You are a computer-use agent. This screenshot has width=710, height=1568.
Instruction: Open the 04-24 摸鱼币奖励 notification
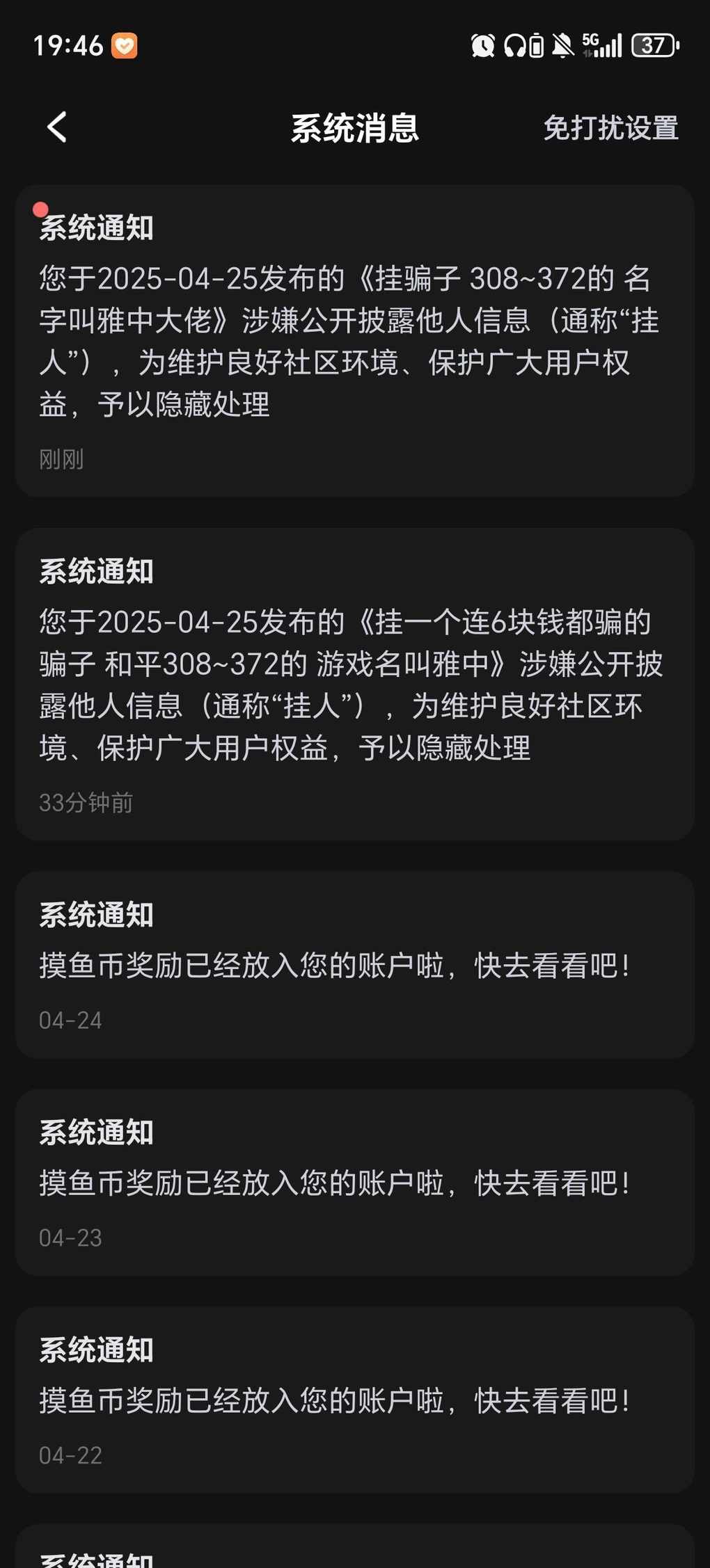point(355,965)
